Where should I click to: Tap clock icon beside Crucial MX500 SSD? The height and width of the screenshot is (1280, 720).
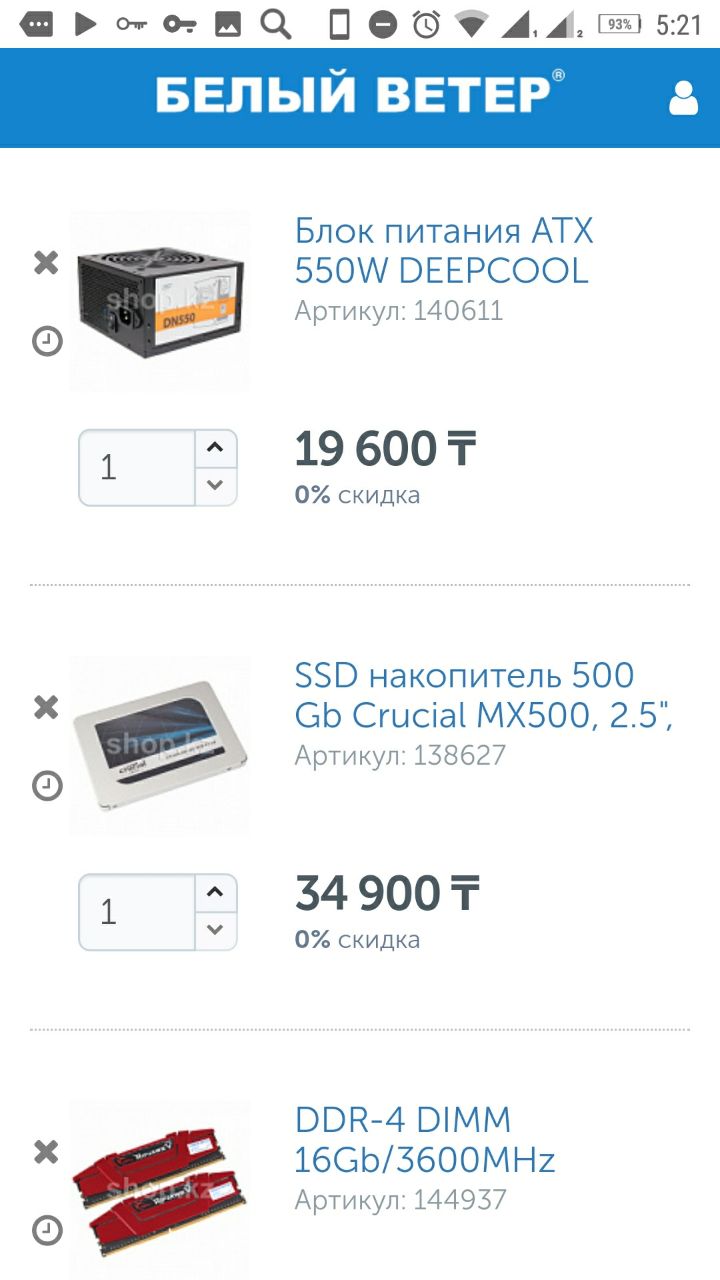47,786
